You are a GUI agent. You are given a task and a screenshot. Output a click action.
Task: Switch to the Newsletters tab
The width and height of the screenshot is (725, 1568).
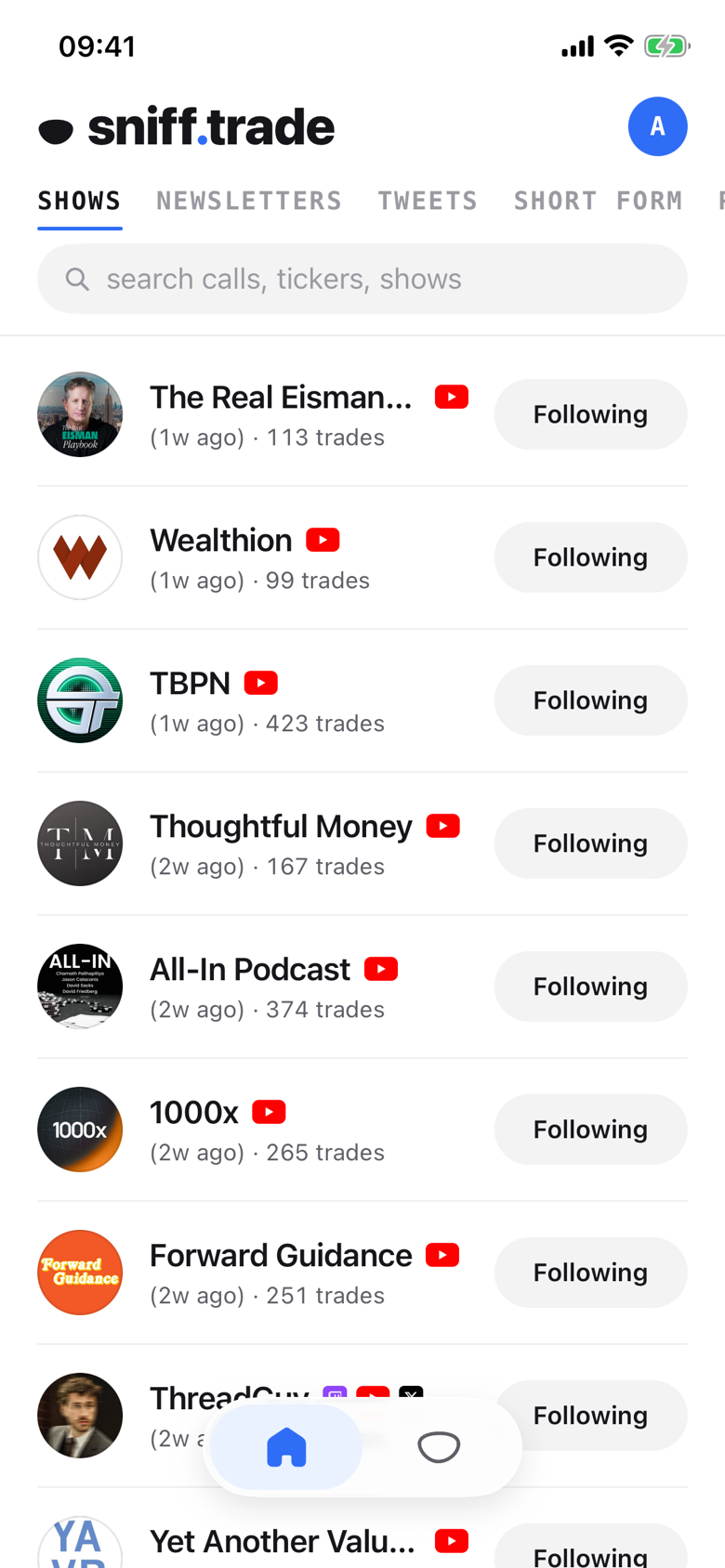(249, 201)
